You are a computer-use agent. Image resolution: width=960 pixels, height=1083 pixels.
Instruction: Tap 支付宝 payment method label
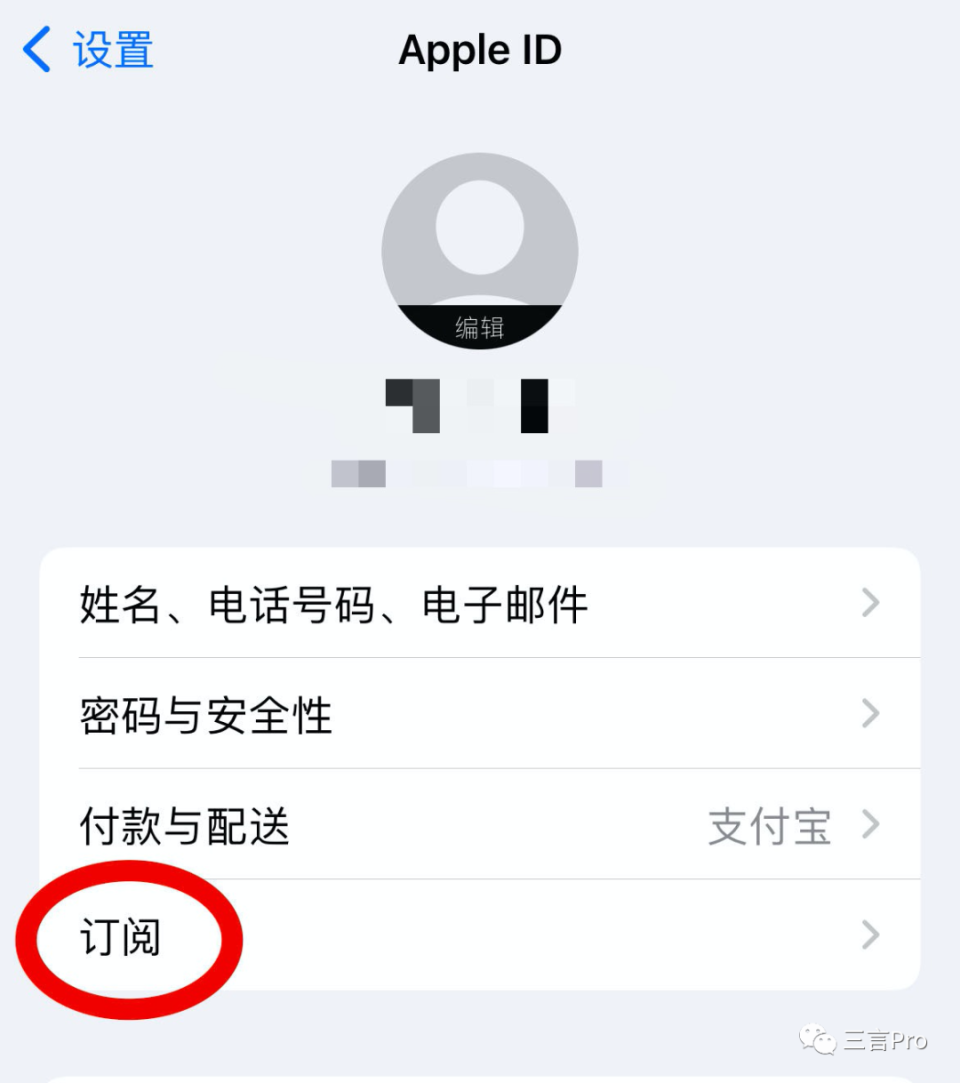pyautogui.click(x=770, y=826)
